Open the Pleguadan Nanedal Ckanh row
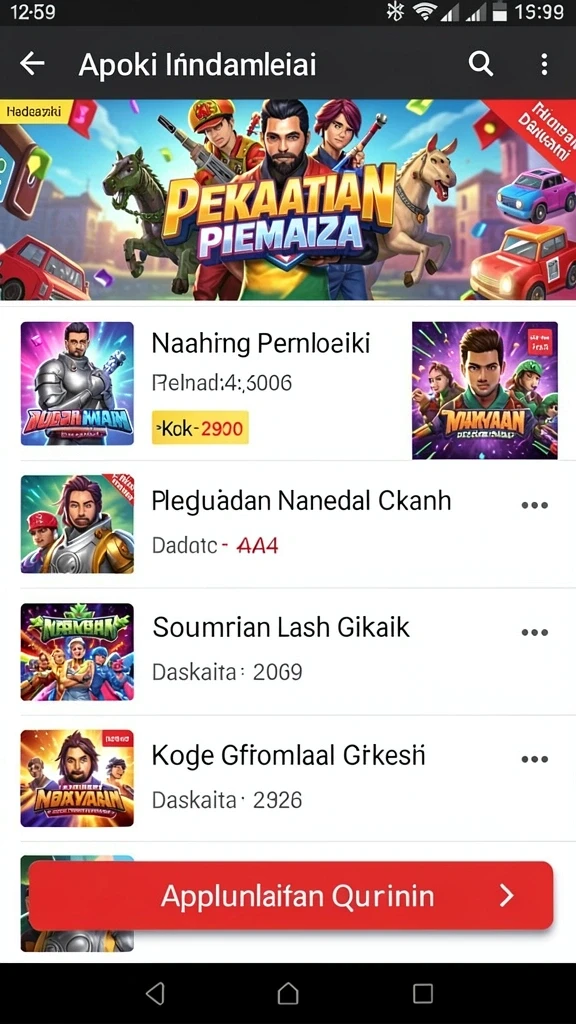 [x=288, y=524]
